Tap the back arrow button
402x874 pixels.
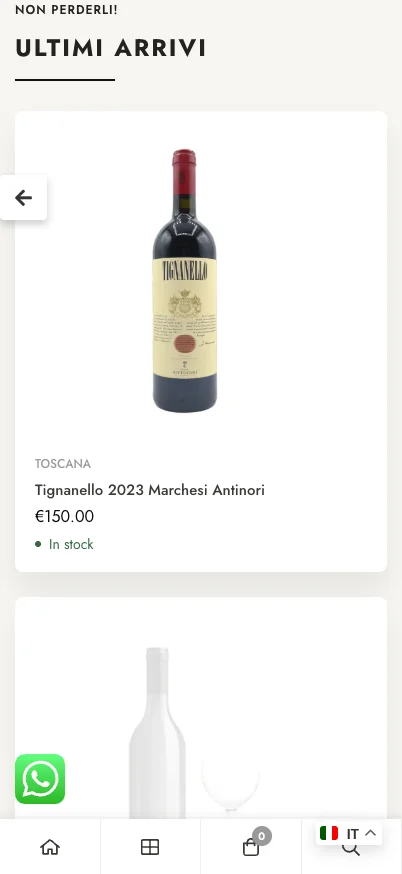tap(23, 197)
